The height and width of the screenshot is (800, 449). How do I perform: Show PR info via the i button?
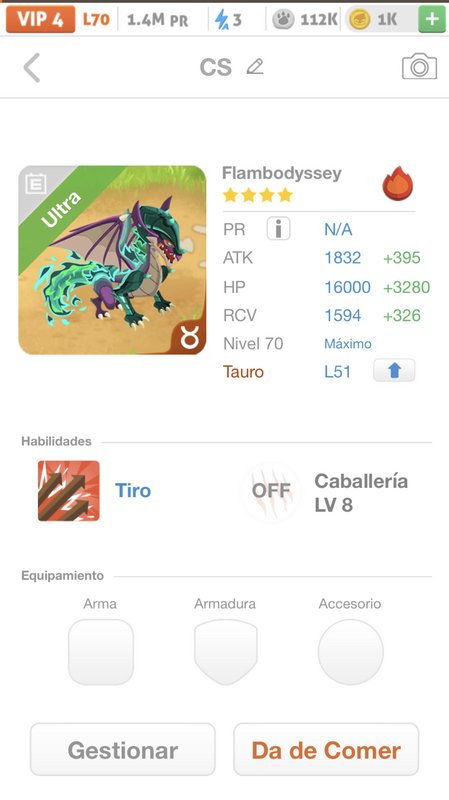coord(279,229)
